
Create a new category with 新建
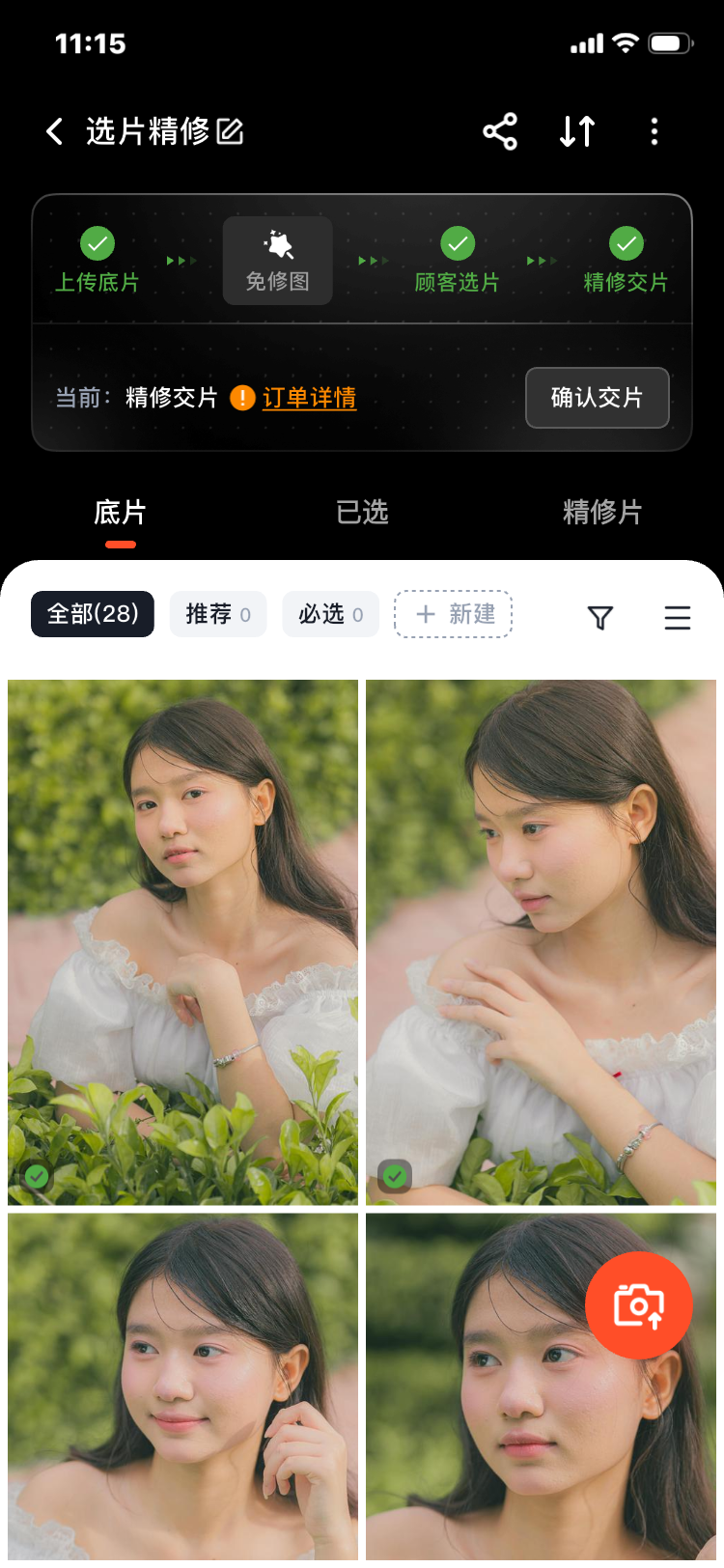(x=454, y=614)
